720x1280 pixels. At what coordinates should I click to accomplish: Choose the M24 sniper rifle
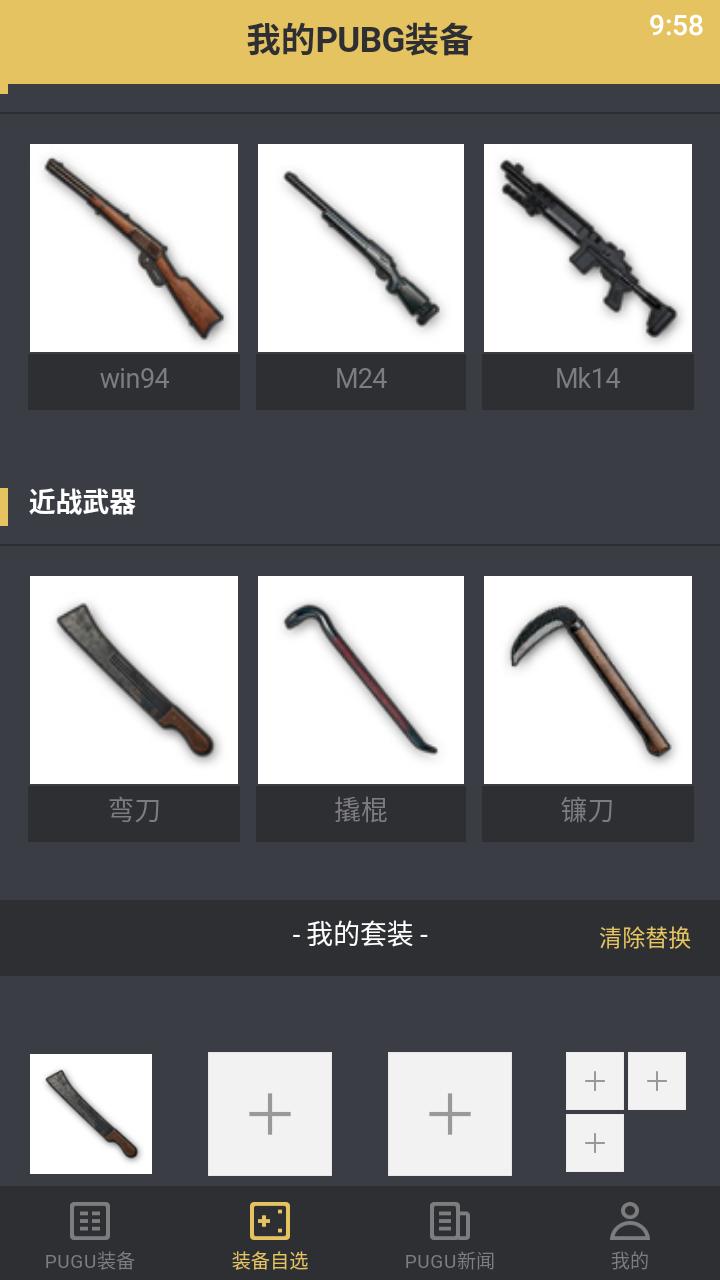pos(361,277)
